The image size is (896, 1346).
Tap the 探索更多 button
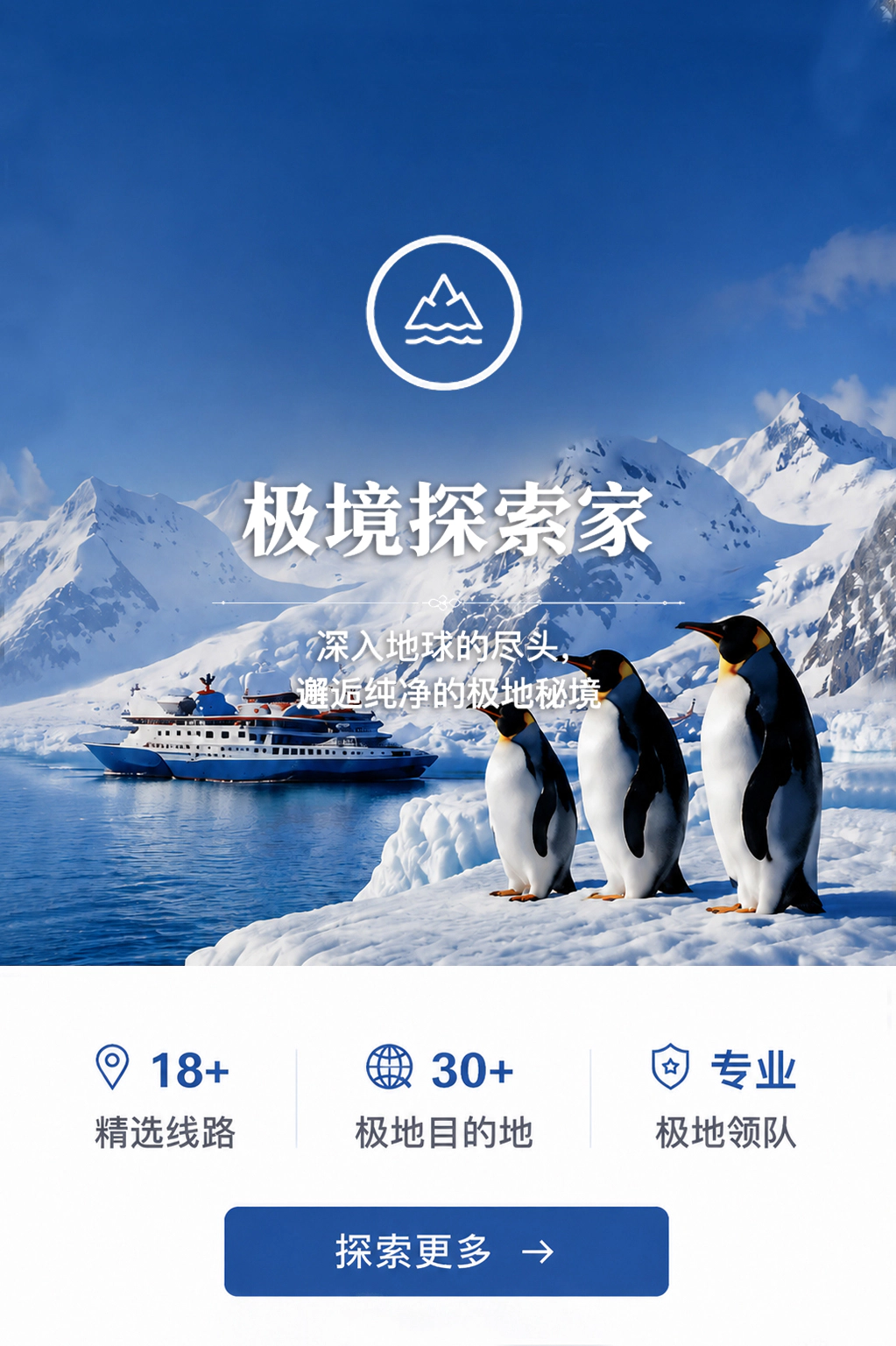pos(446,1251)
